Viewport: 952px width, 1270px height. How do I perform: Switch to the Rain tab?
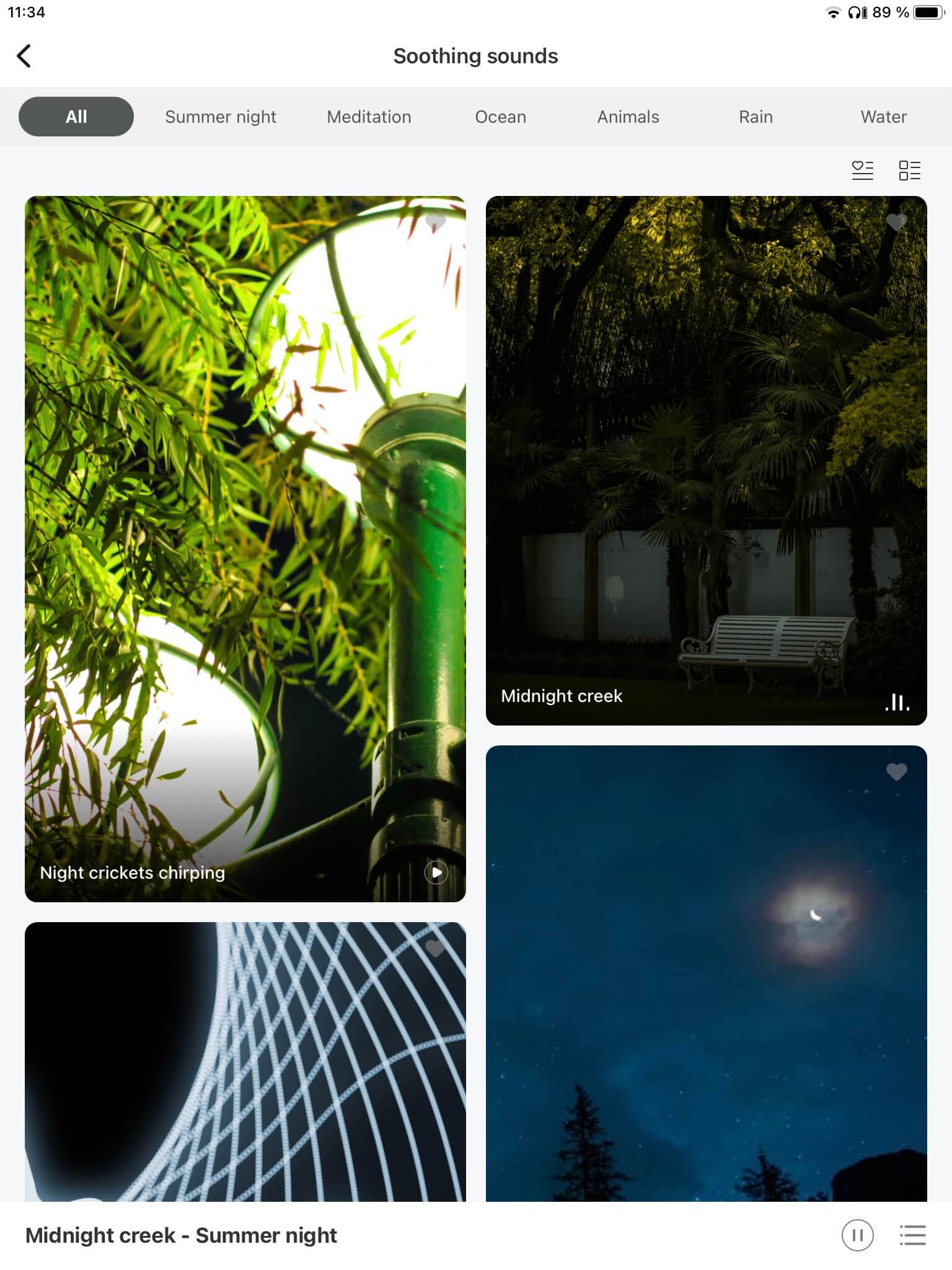tap(756, 117)
